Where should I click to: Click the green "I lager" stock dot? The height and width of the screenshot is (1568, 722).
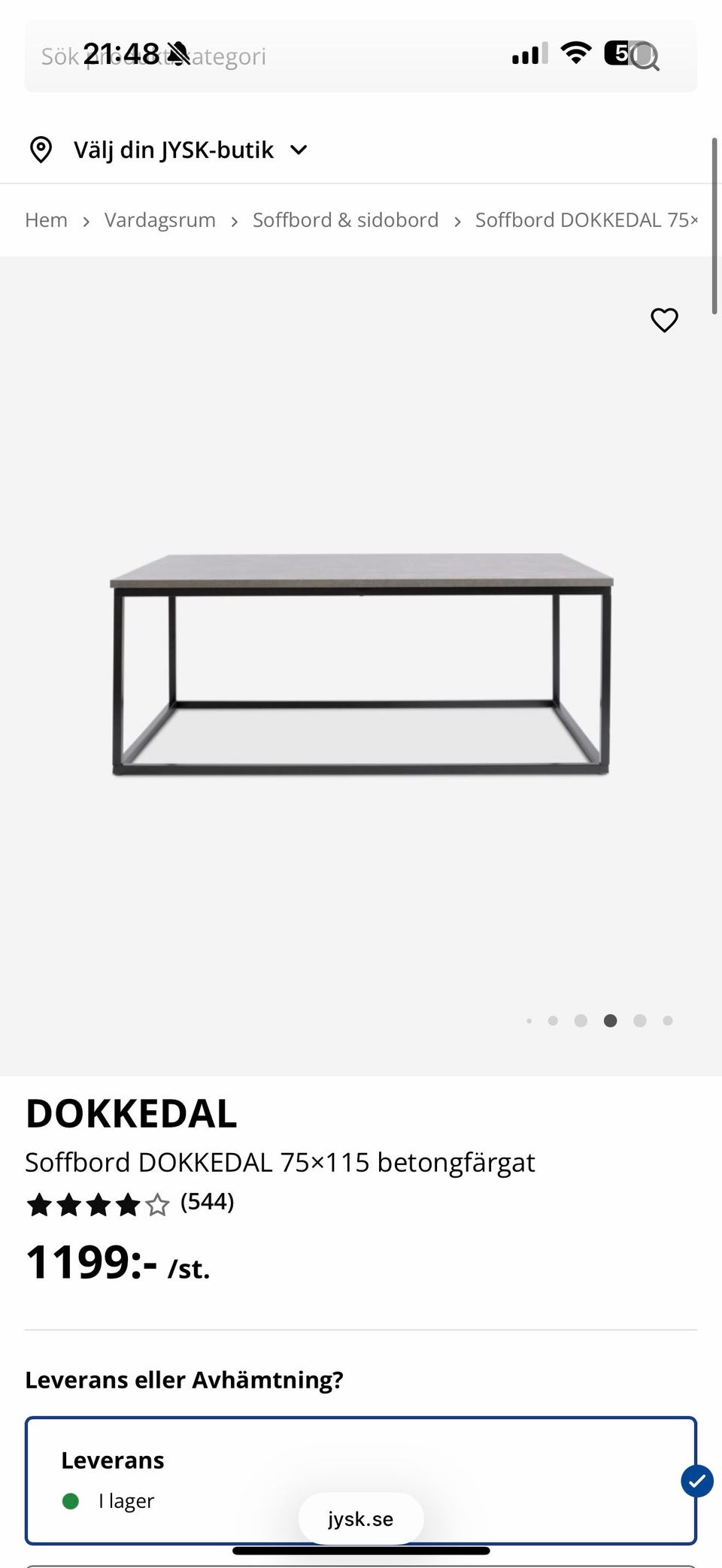71,1500
